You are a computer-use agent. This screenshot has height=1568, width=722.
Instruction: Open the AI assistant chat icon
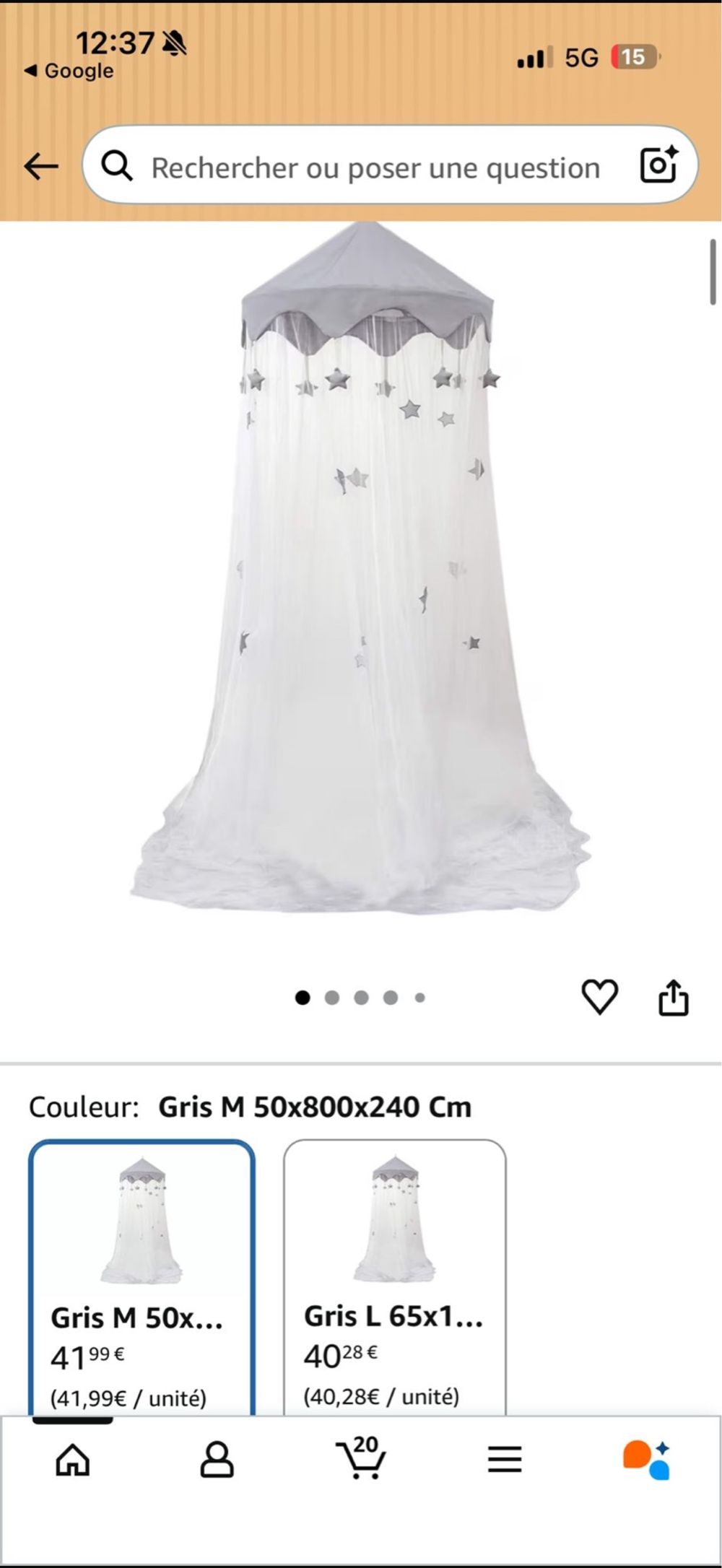click(647, 1460)
